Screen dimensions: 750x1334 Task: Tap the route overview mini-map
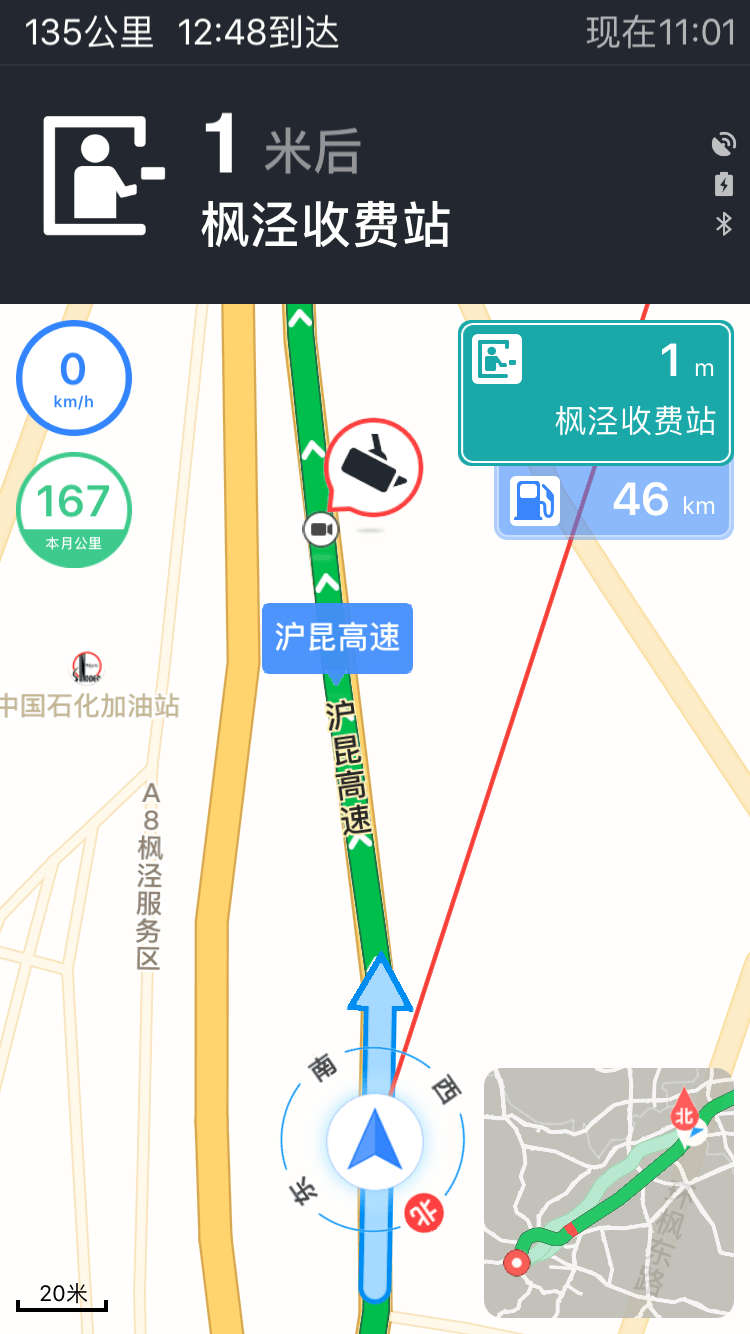(x=609, y=1192)
